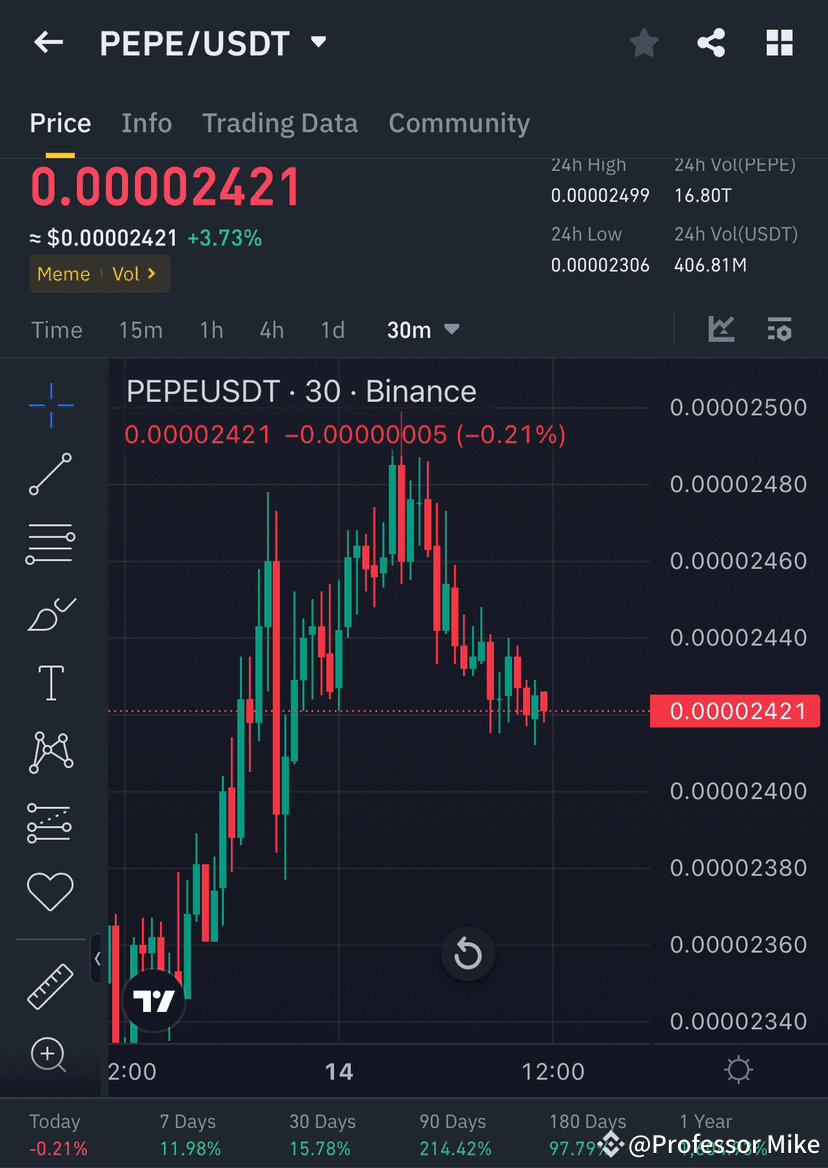Tap the TradingView logo watermark
This screenshot has width=828, height=1168.
point(153,1000)
